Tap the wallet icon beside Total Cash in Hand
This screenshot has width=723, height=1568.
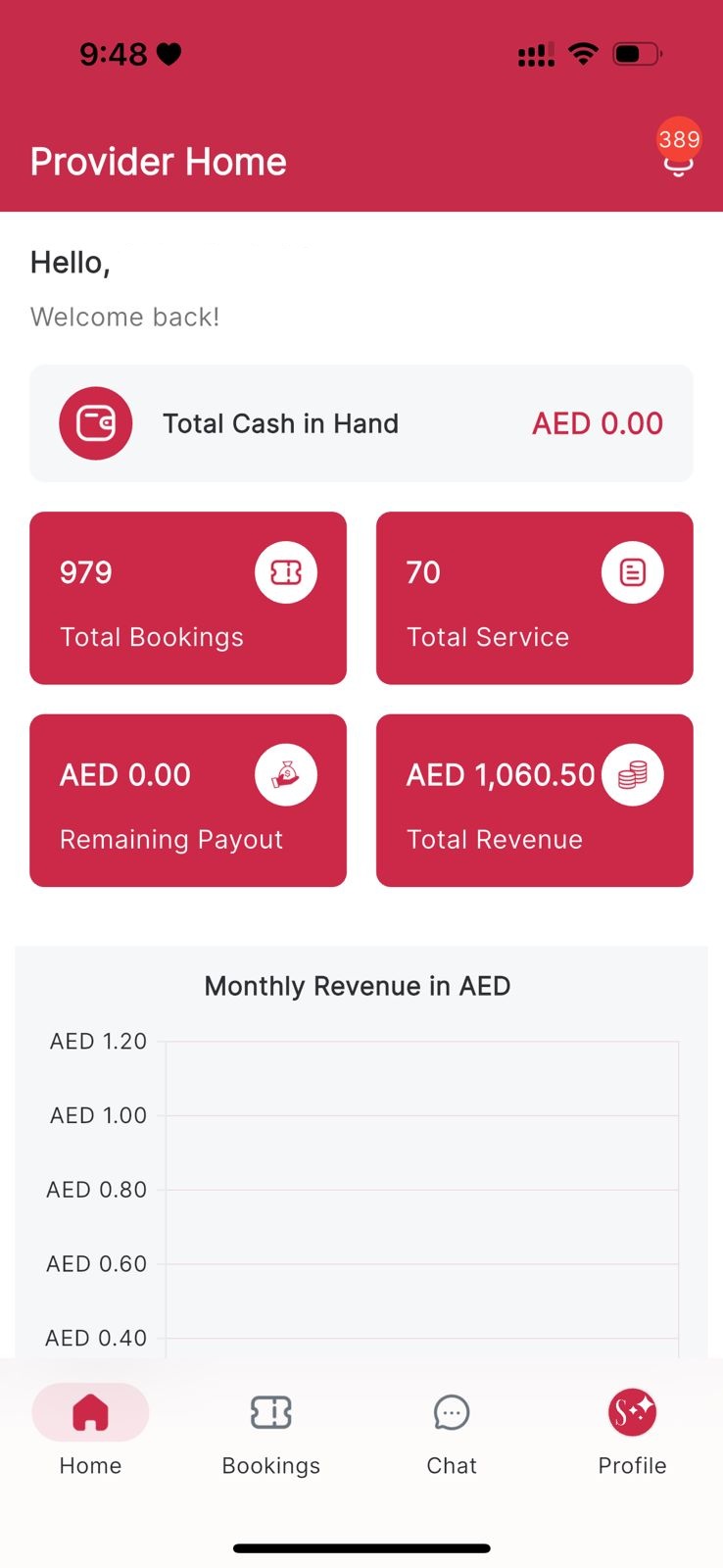click(x=95, y=423)
